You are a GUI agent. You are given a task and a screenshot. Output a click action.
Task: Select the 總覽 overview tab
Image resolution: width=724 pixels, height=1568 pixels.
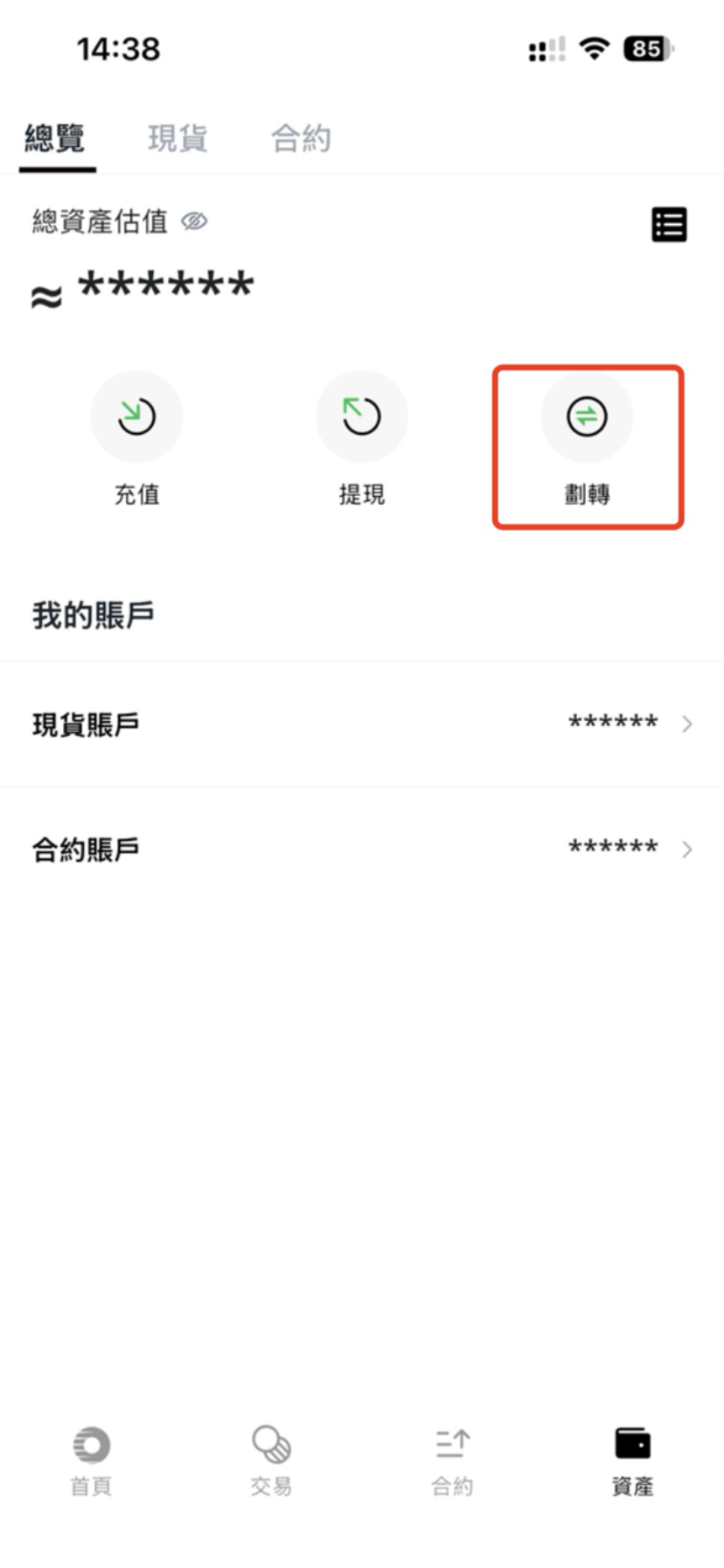click(x=55, y=138)
